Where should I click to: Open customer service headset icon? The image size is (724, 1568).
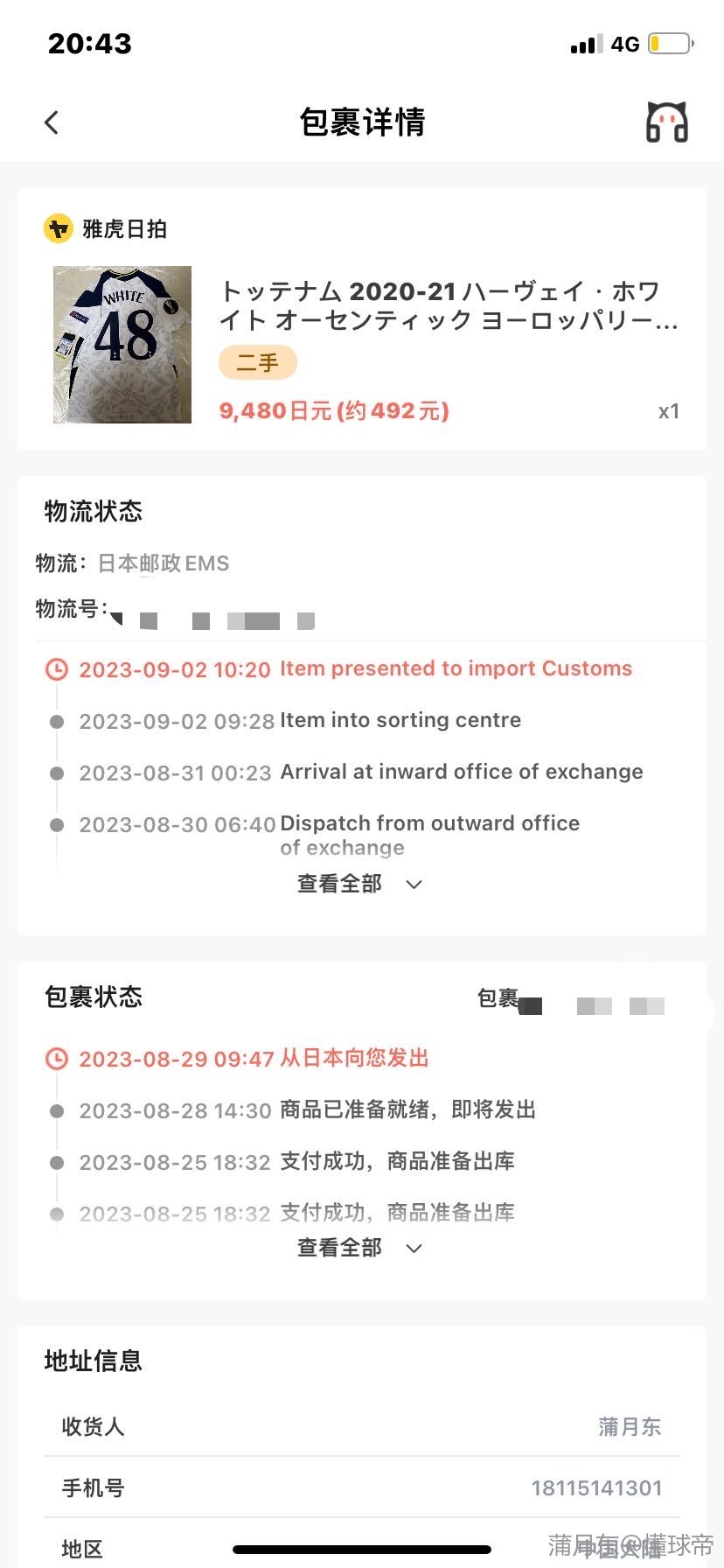click(666, 122)
